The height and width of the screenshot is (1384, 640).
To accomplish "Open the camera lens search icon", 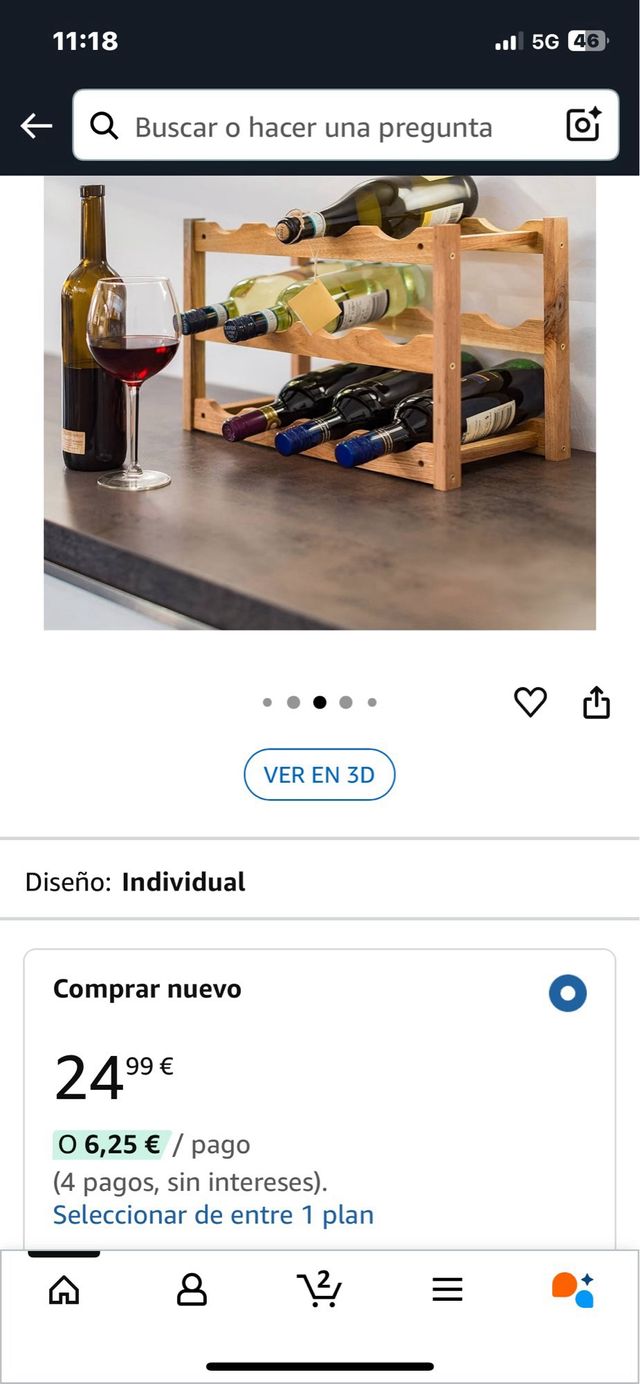I will 583,125.
